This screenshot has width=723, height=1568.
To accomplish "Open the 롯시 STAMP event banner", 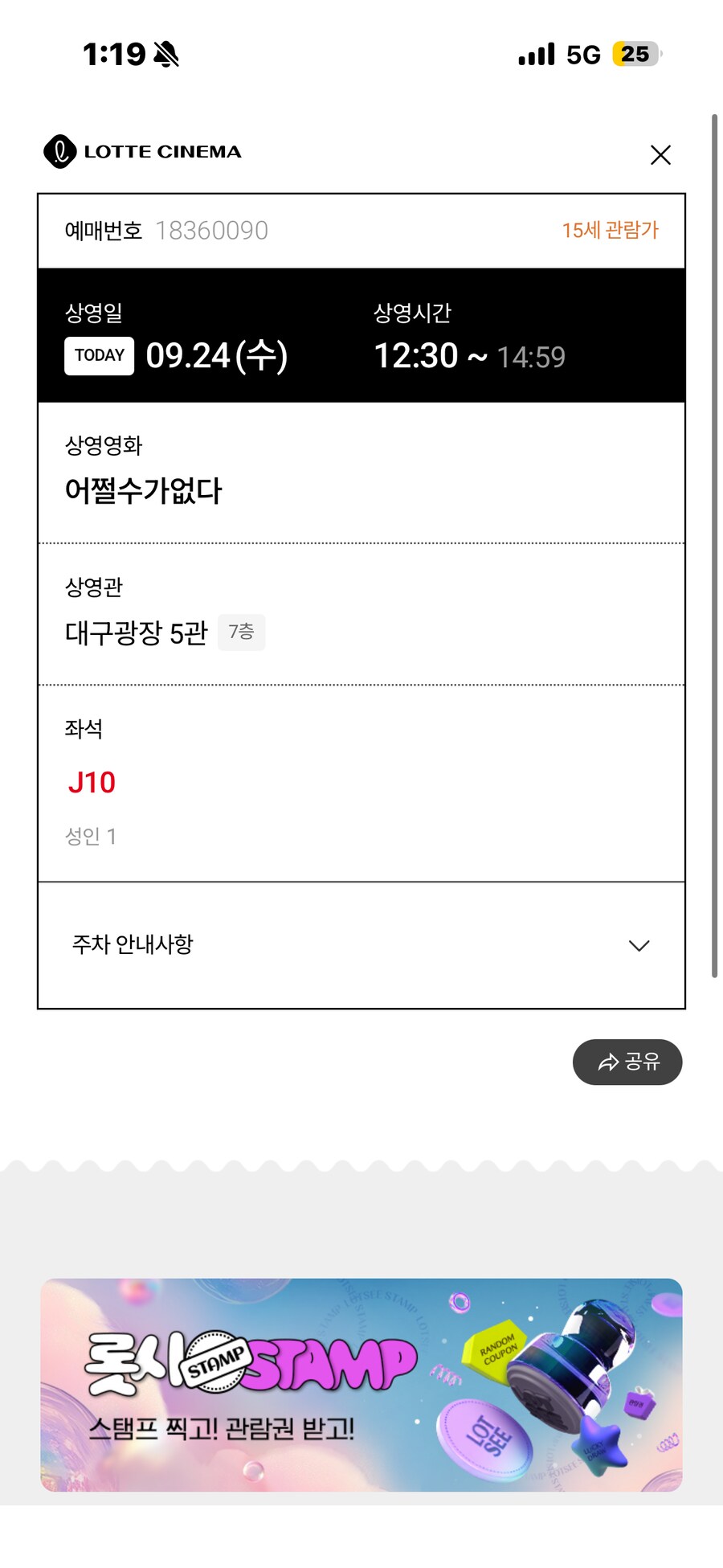I will coord(361,1385).
